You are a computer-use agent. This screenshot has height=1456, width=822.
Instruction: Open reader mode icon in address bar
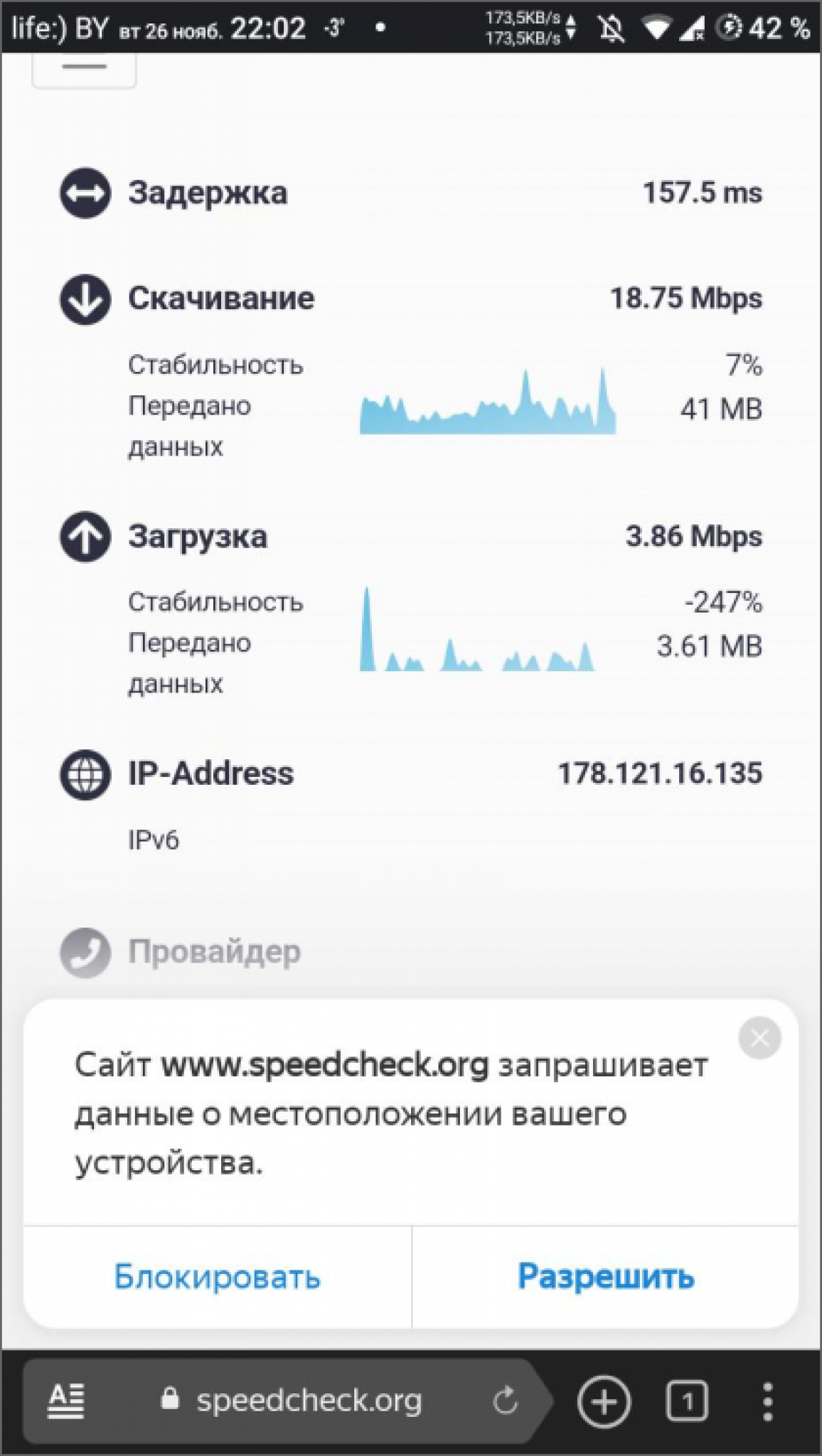(x=65, y=1401)
